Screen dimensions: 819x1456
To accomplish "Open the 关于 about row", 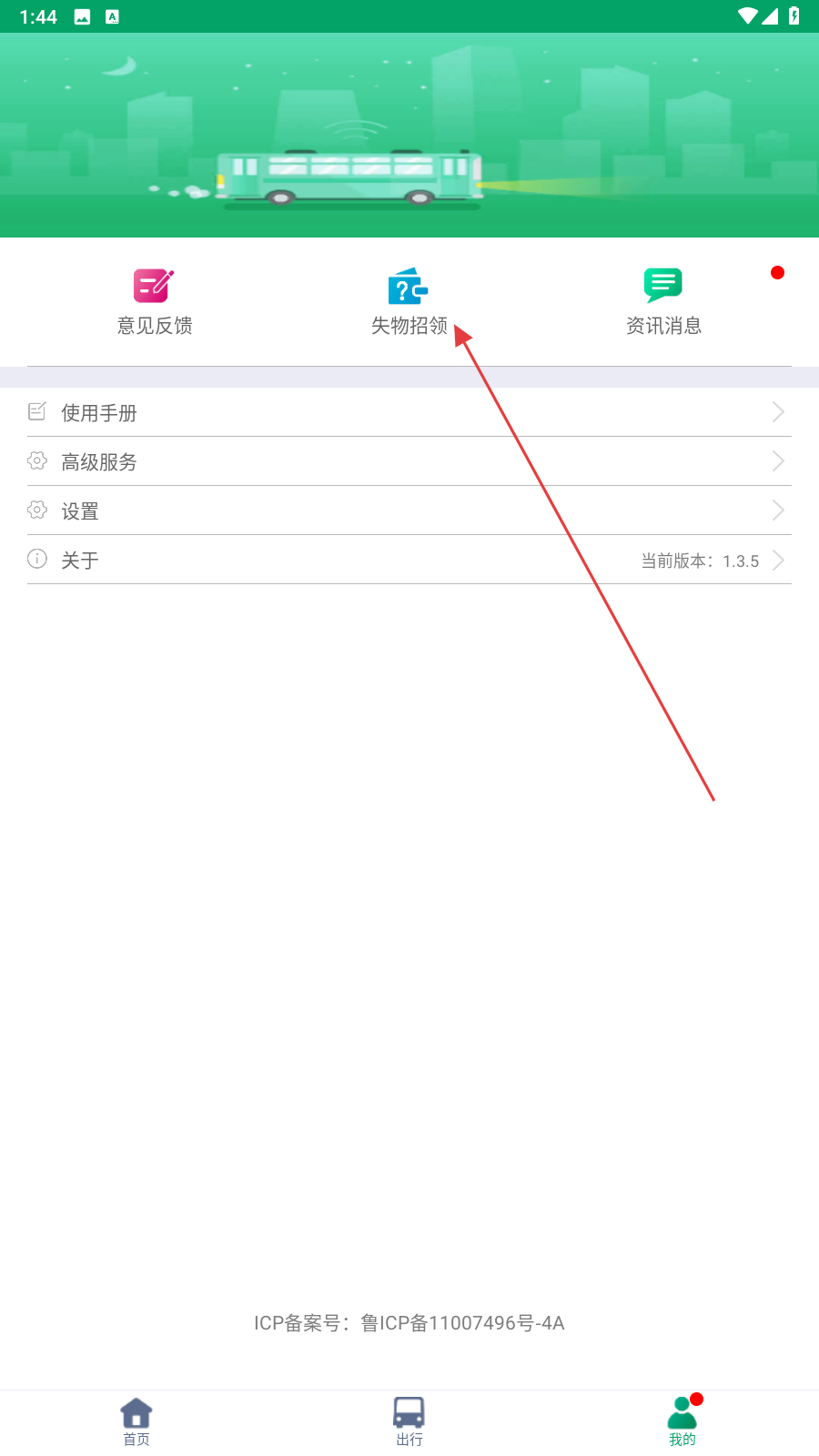I will click(409, 560).
